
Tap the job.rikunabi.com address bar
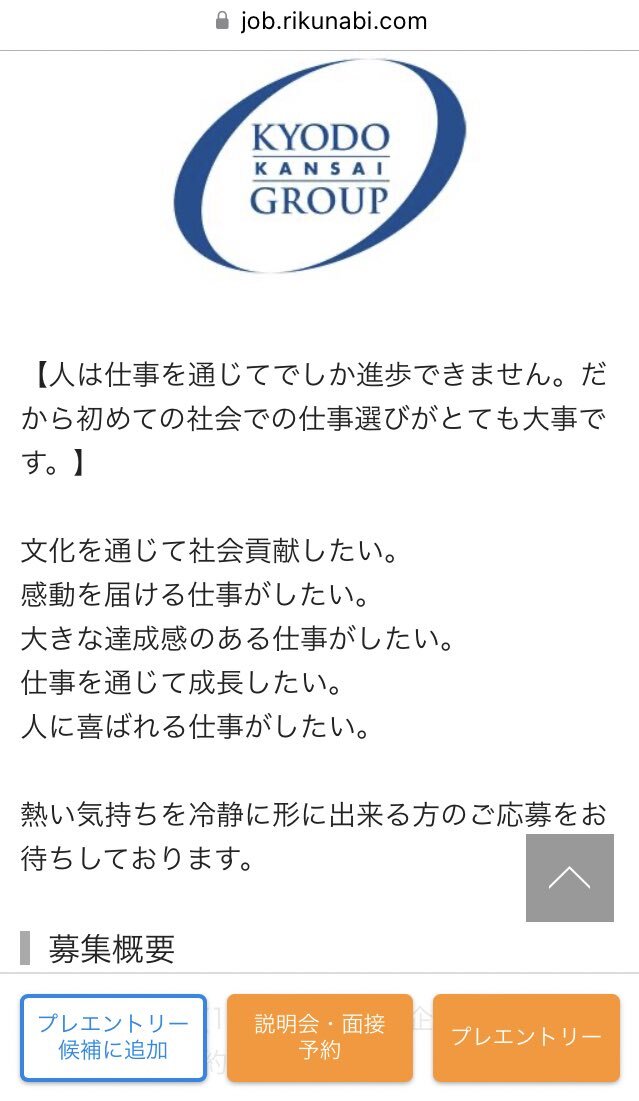[x=320, y=21]
